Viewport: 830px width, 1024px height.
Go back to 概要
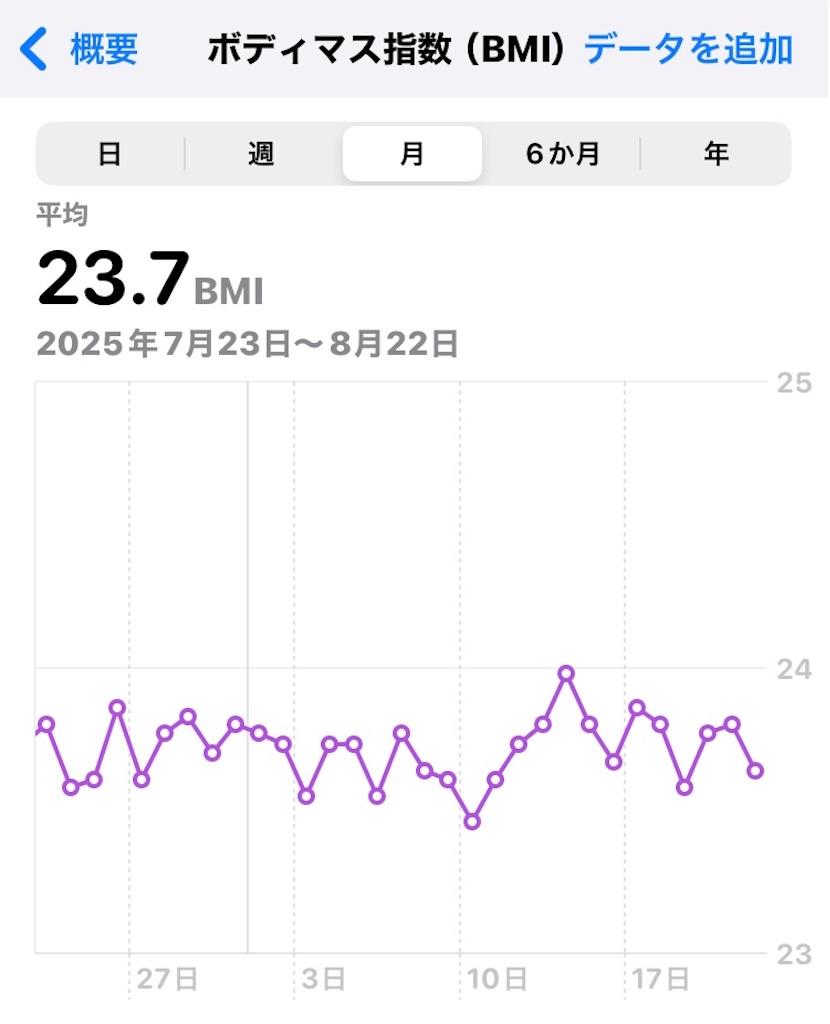[x=80, y=49]
